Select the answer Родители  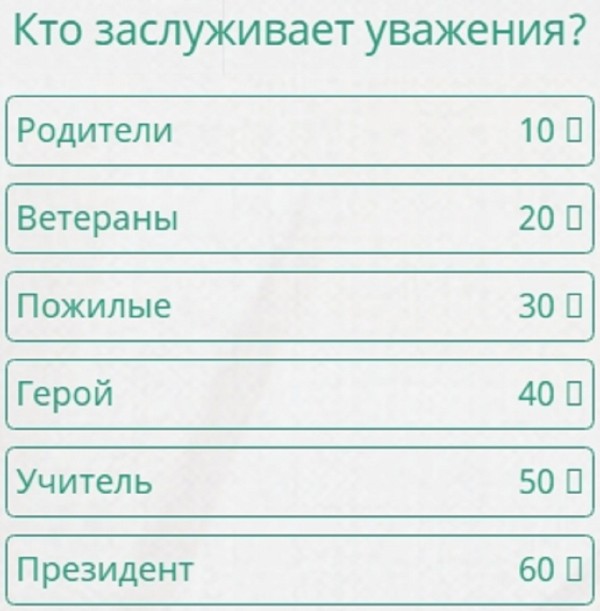(300, 131)
